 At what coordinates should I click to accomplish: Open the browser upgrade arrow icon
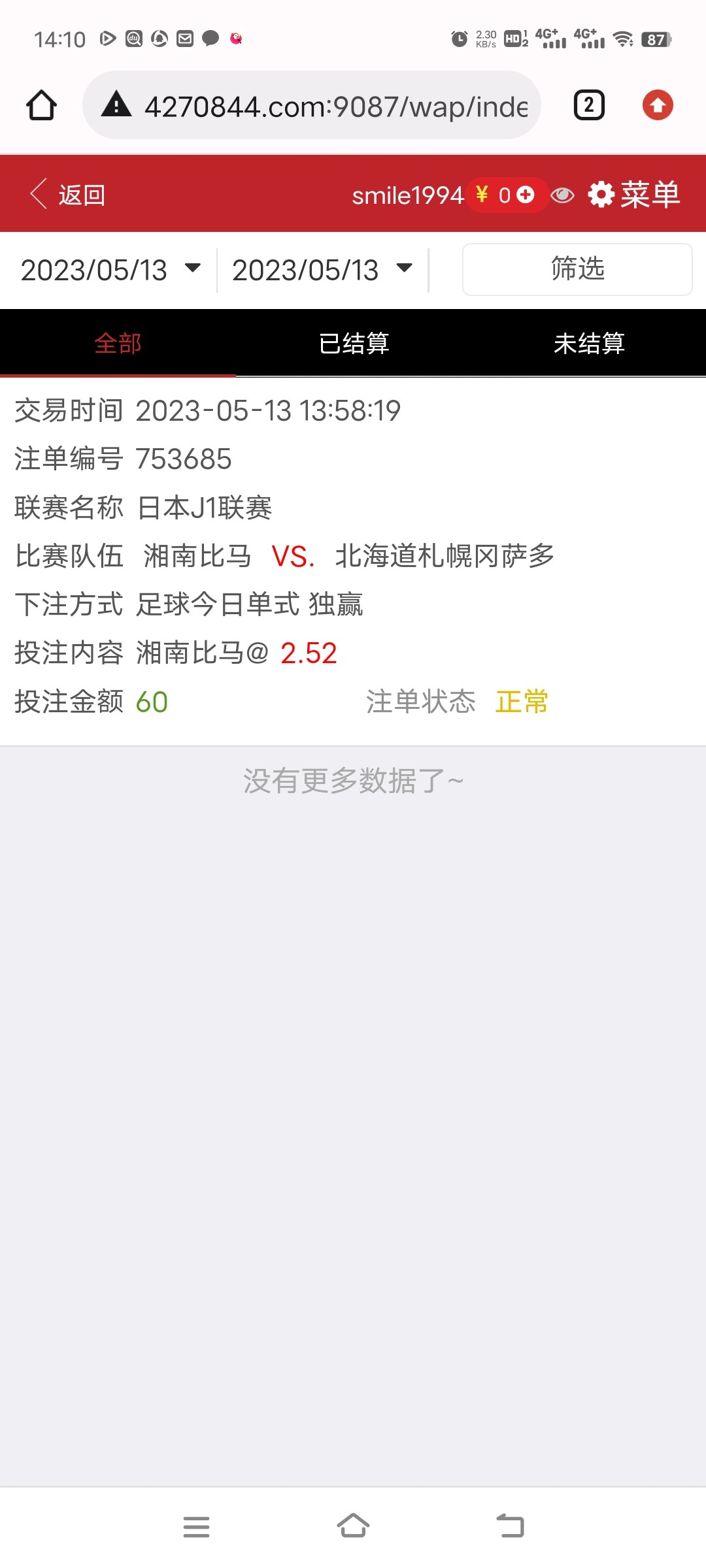(x=658, y=105)
